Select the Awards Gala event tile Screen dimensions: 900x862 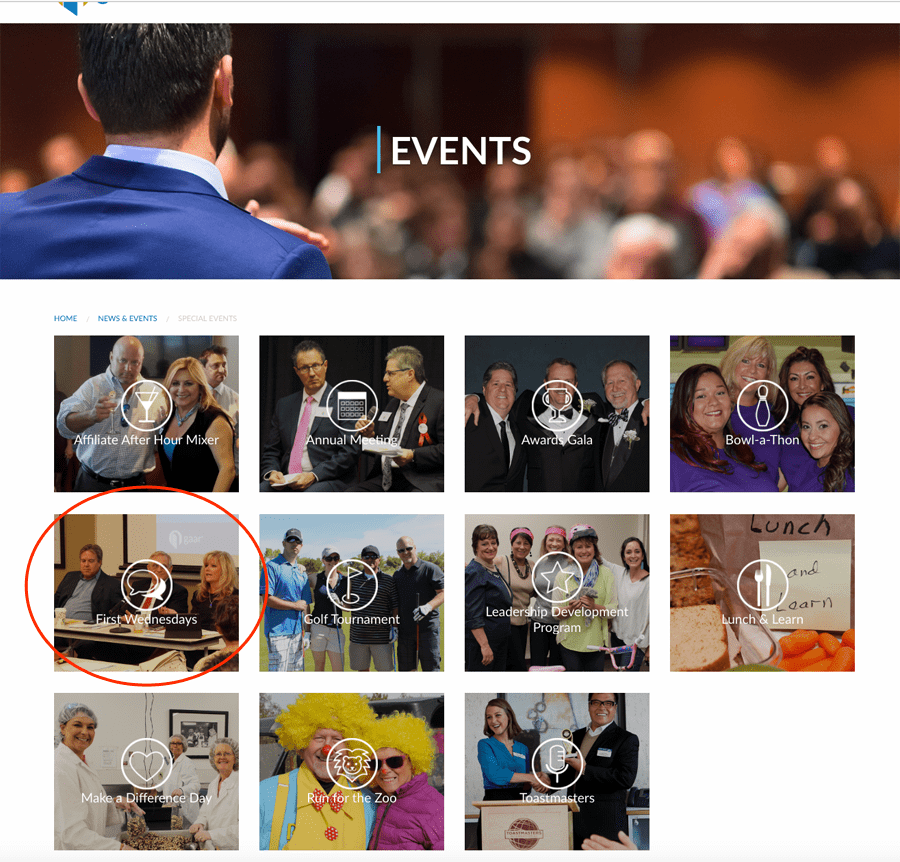[x=557, y=413]
